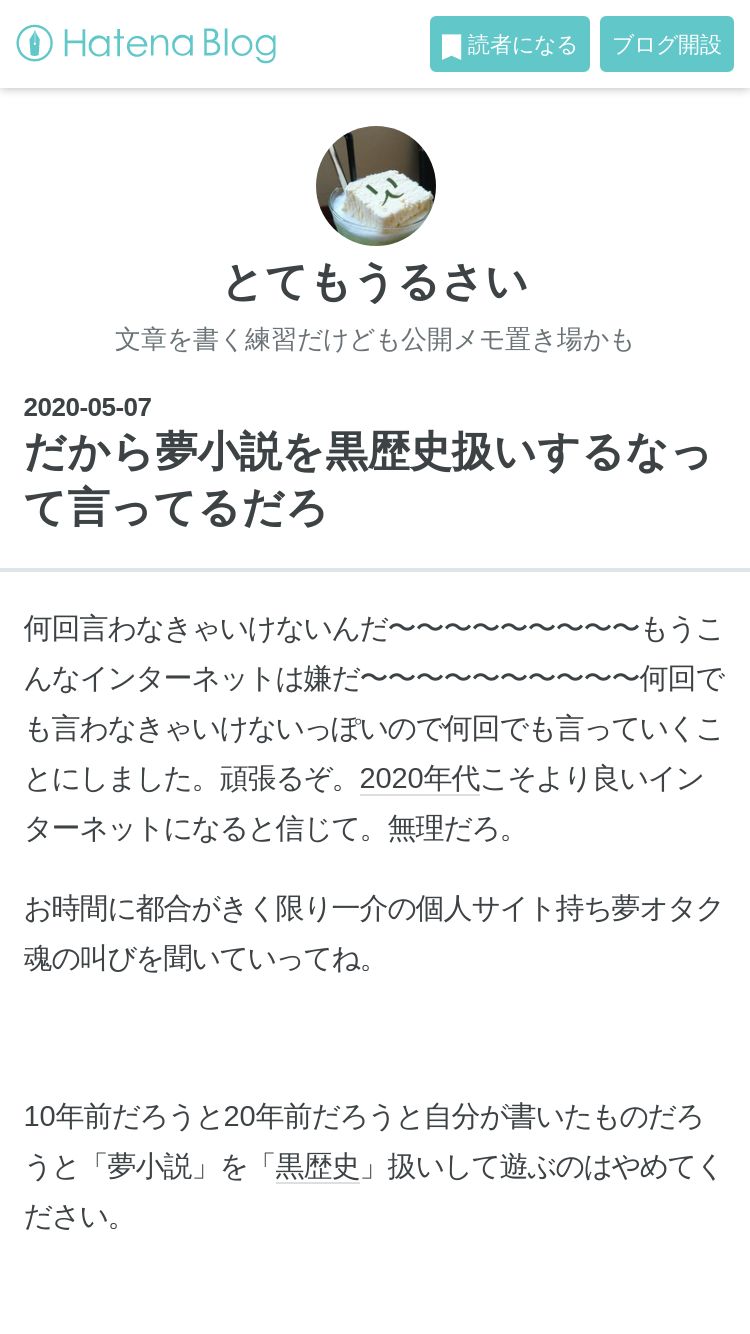Open the Hatena Blog home logo
The image size is (750, 1334).
[x=146, y=44]
